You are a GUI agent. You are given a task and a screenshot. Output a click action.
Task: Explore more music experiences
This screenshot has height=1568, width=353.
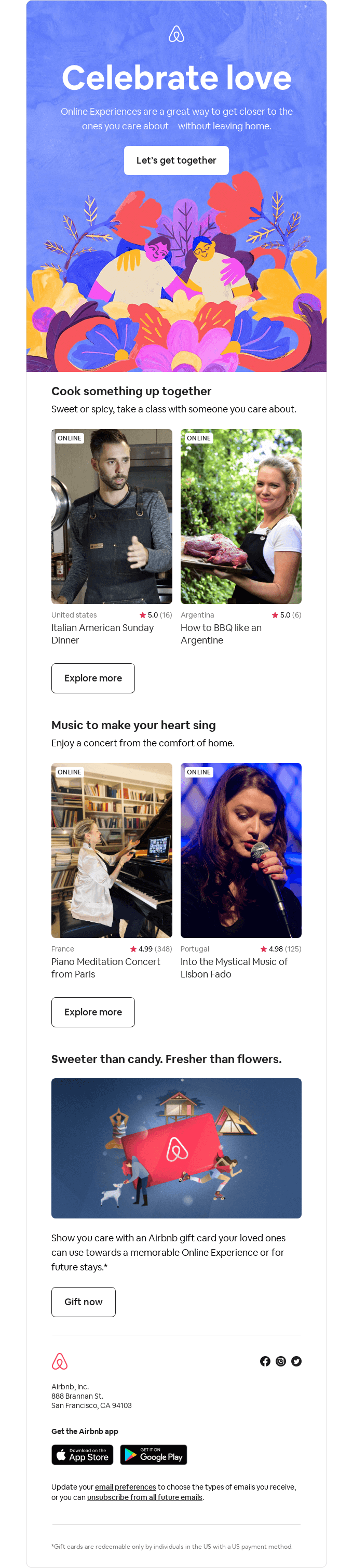tap(92, 1012)
